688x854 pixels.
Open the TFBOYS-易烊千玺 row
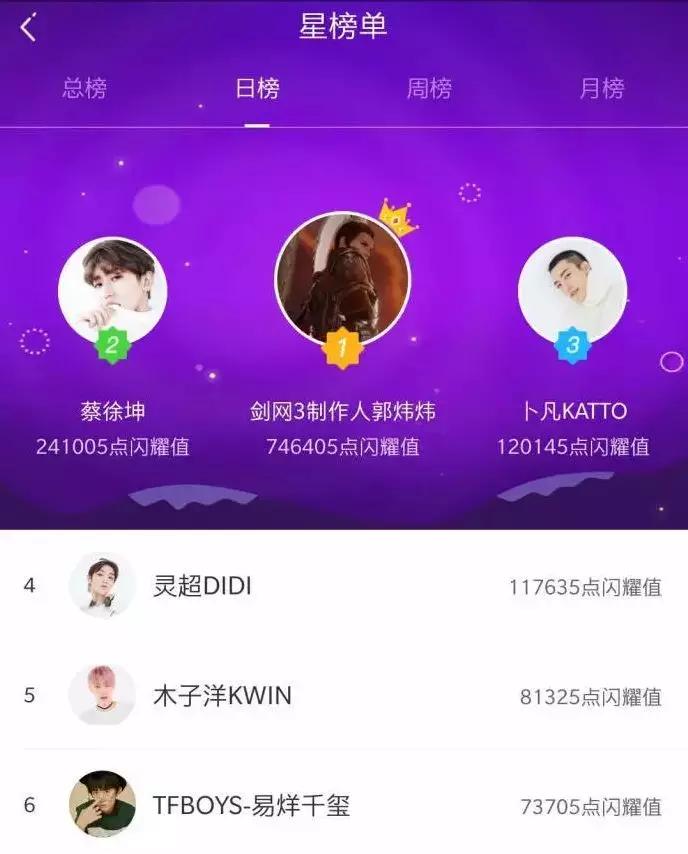click(343, 804)
